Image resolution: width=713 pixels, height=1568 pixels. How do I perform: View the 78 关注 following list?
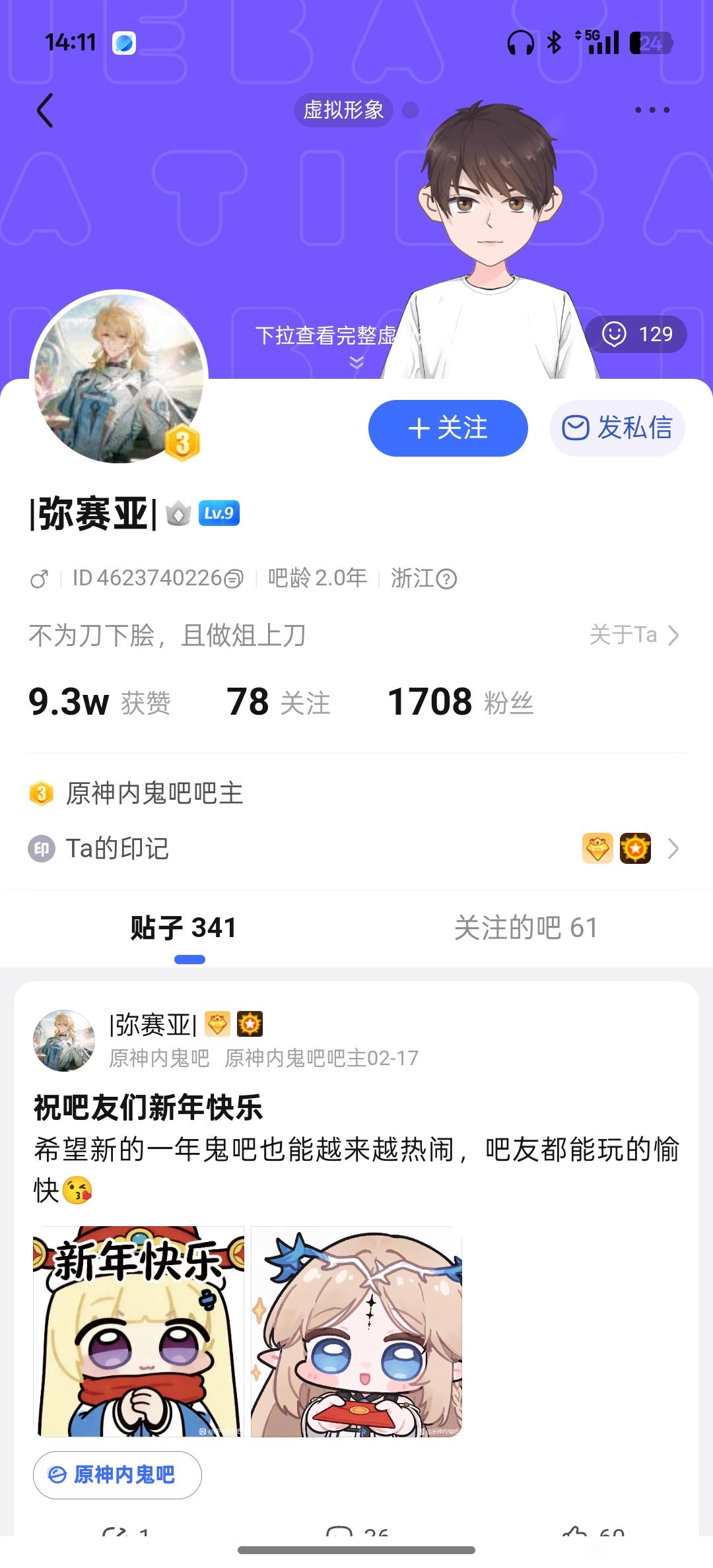pyautogui.click(x=278, y=702)
